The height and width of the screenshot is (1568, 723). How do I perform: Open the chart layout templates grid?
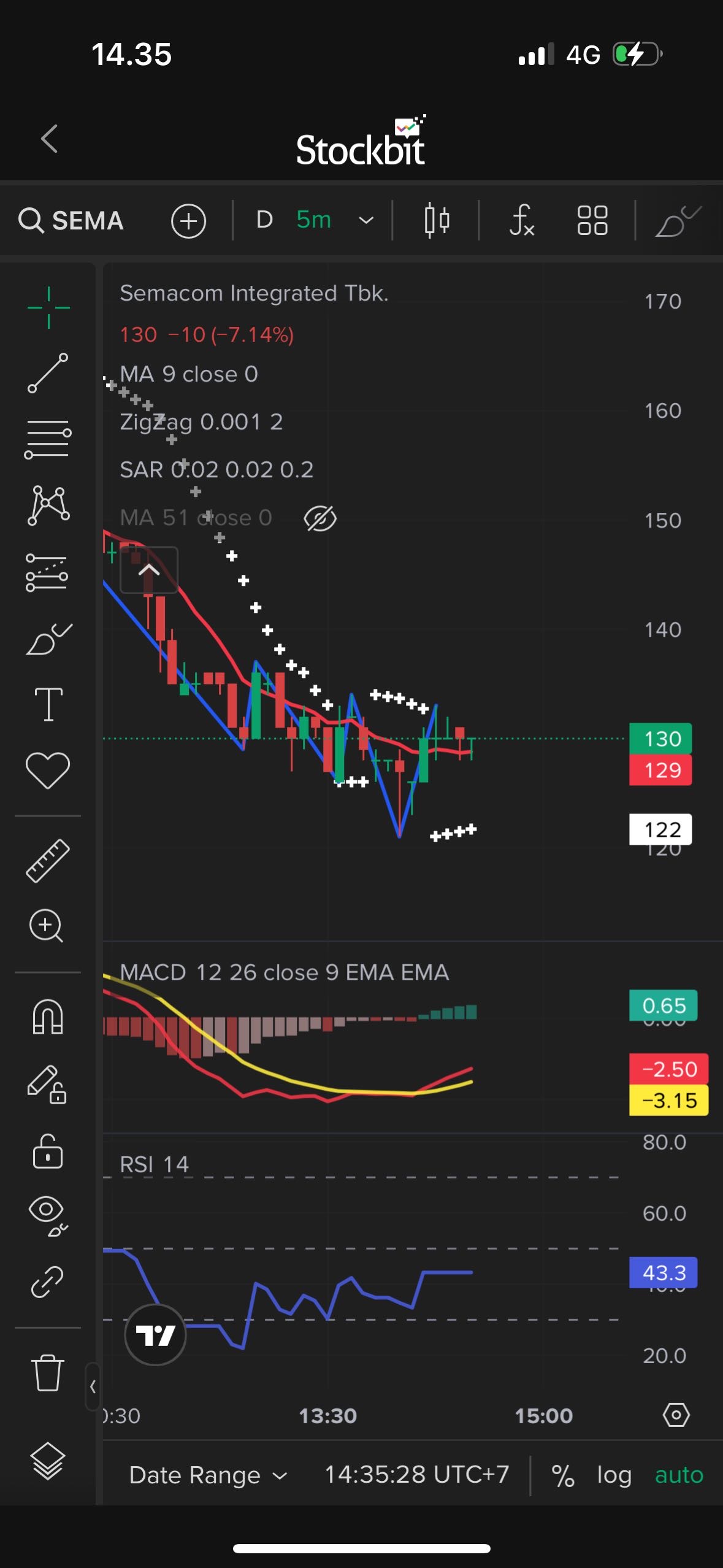(592, 220)
